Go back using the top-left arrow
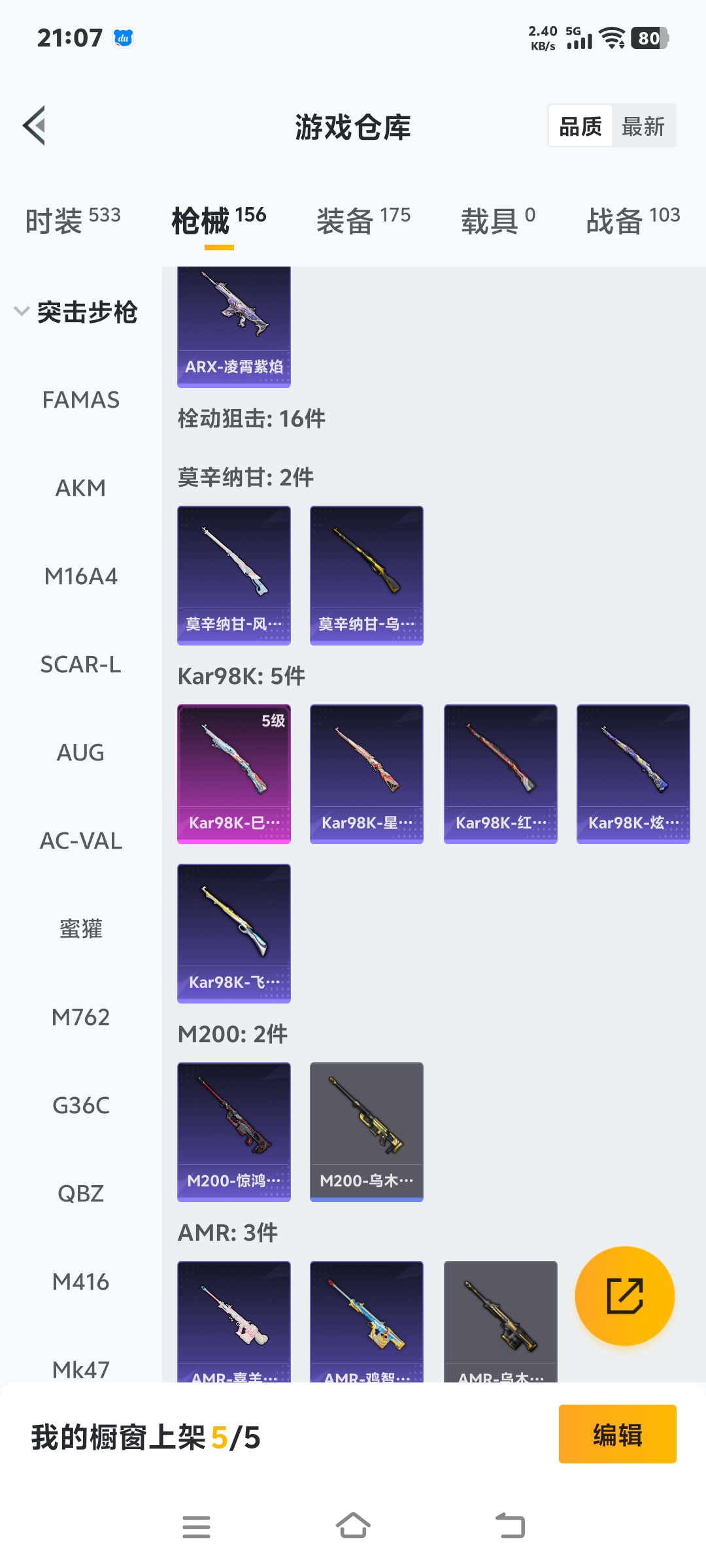 click(35, 125)
